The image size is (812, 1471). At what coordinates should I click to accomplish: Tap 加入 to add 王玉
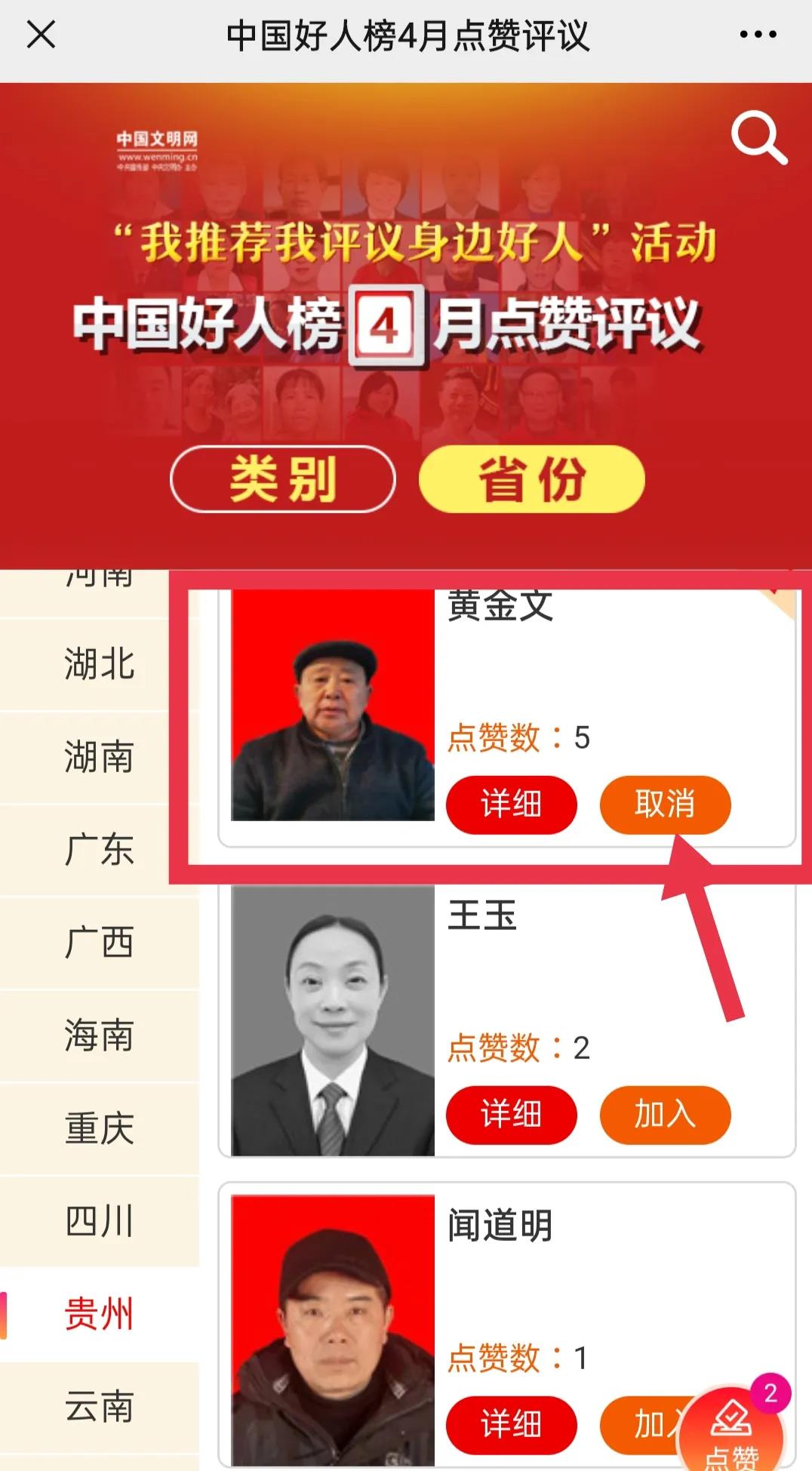tap(665, 1115)
